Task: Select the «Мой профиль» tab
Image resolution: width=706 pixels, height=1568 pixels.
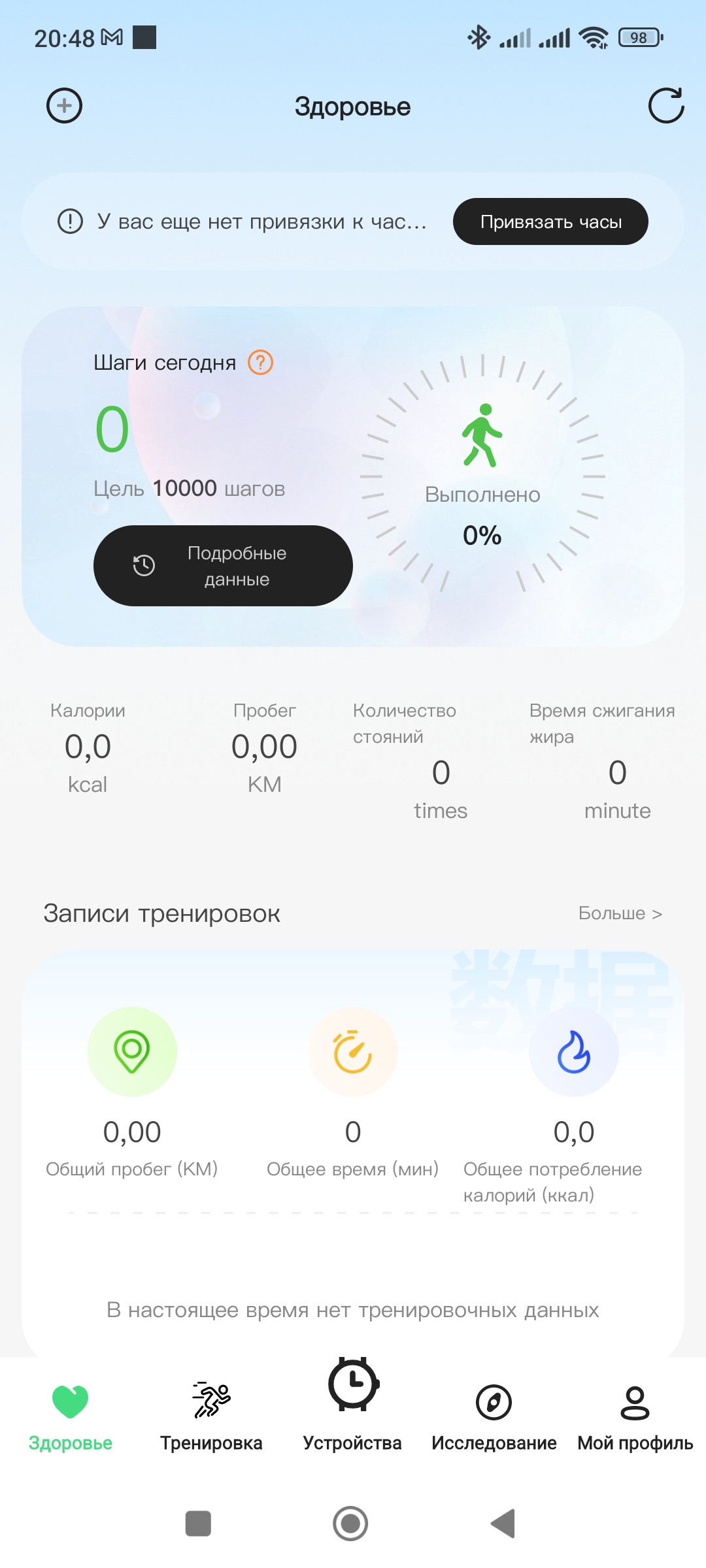Action: [x=635, y=1414]
